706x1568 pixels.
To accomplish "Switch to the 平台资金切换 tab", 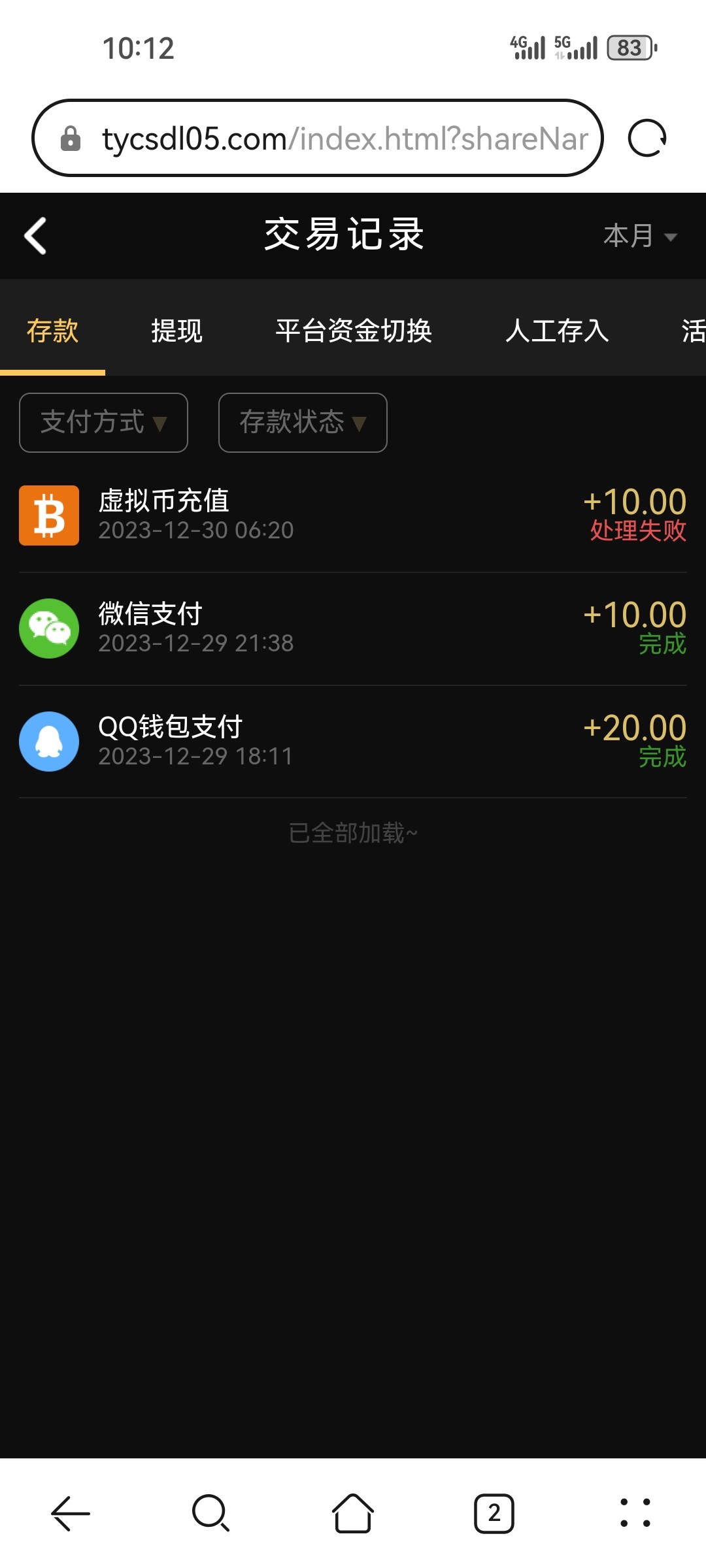I will coord(354,331).
